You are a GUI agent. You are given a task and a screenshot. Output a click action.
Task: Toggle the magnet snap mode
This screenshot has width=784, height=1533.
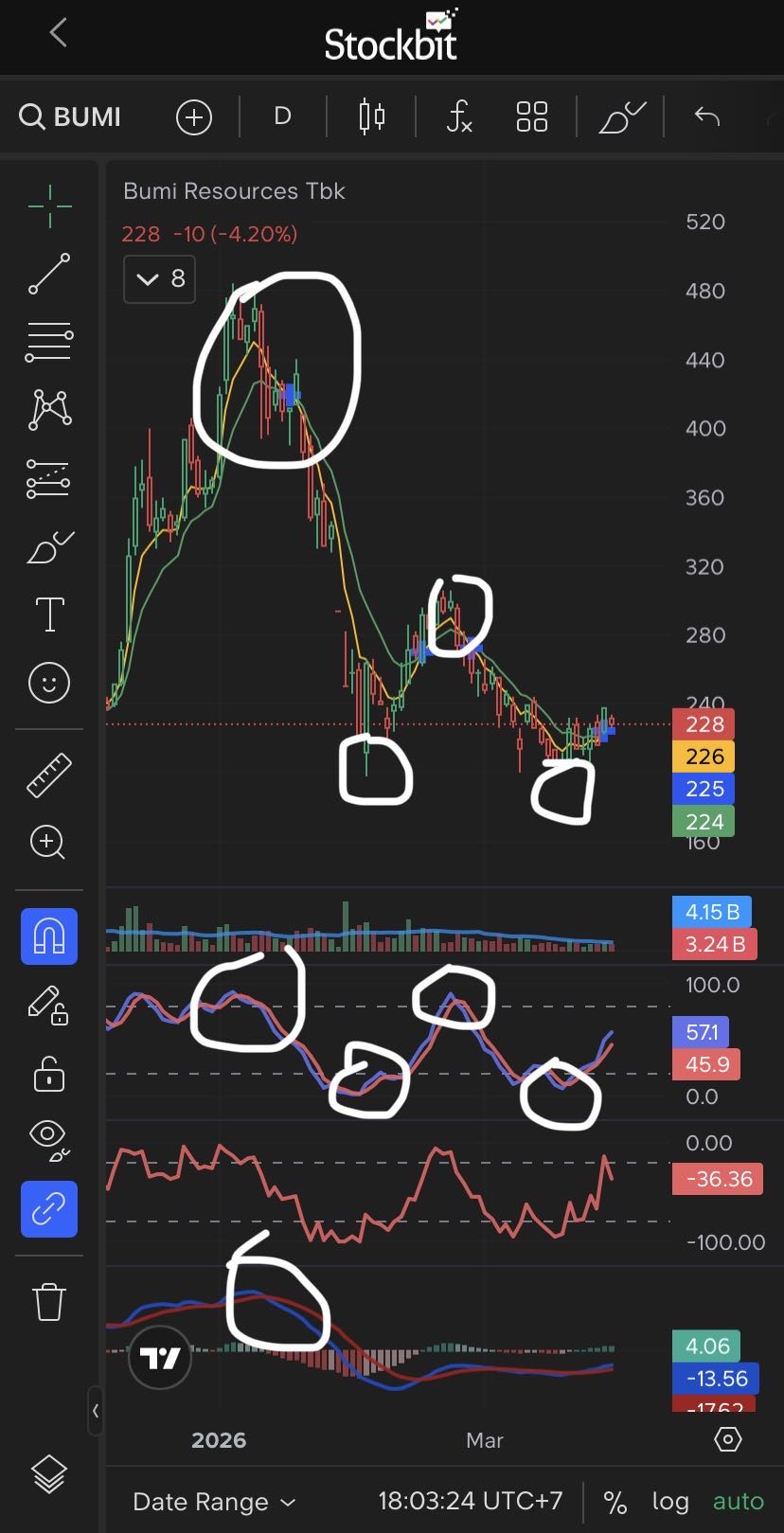click(x=49, y=936)
